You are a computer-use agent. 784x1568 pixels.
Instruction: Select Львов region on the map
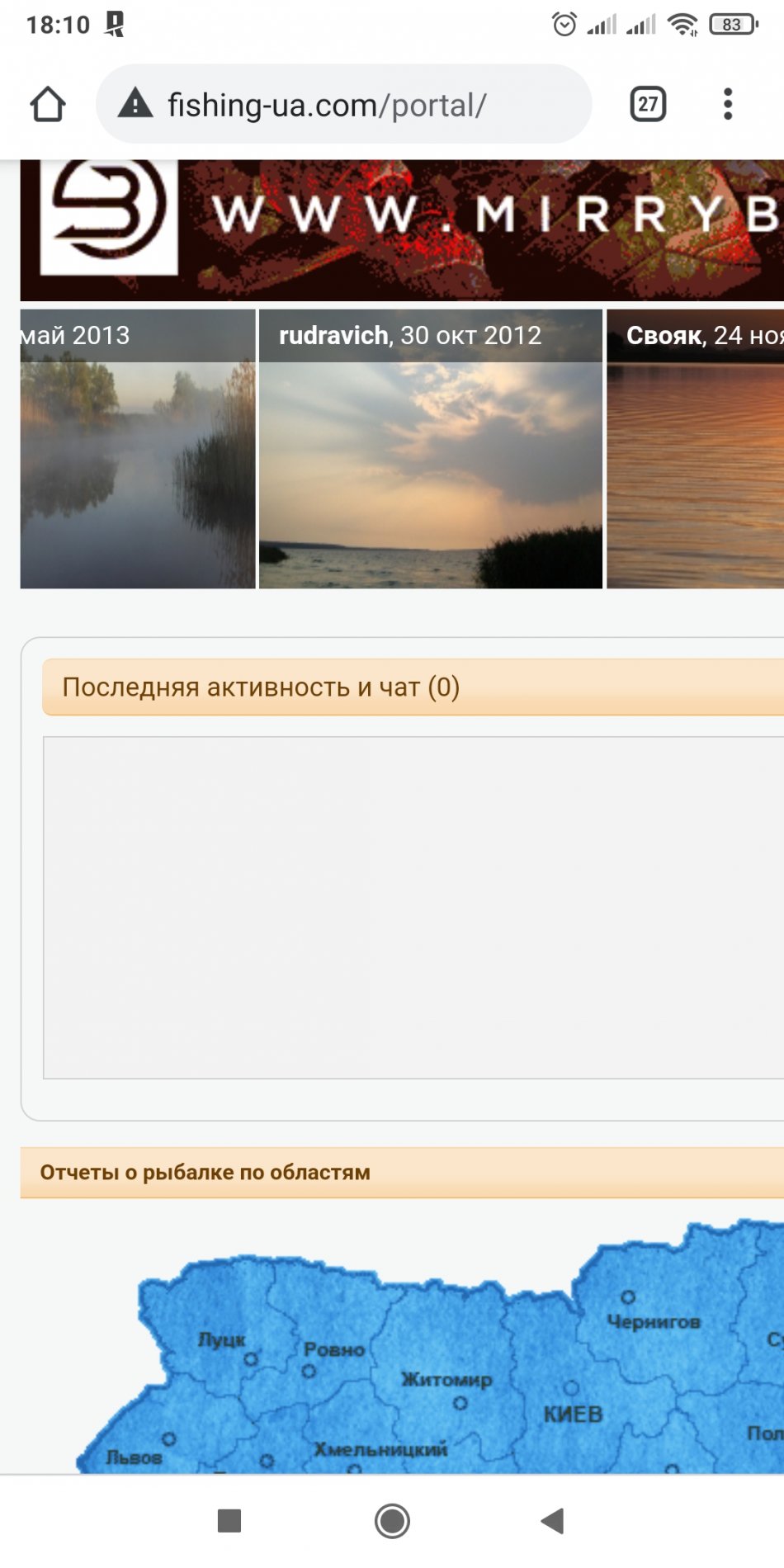coord(135,1457)
